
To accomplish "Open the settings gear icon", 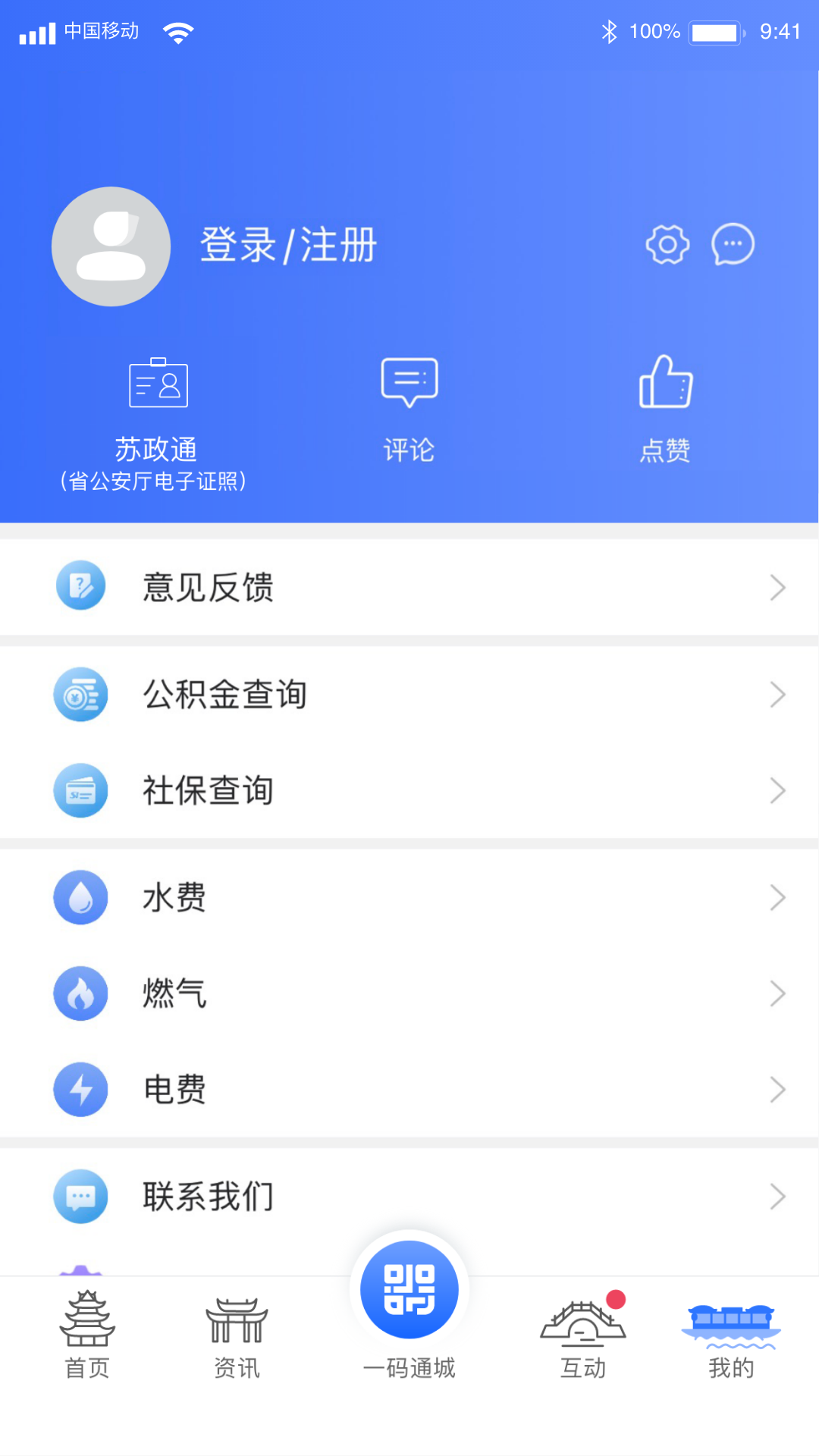I will [x=666, y=244].
